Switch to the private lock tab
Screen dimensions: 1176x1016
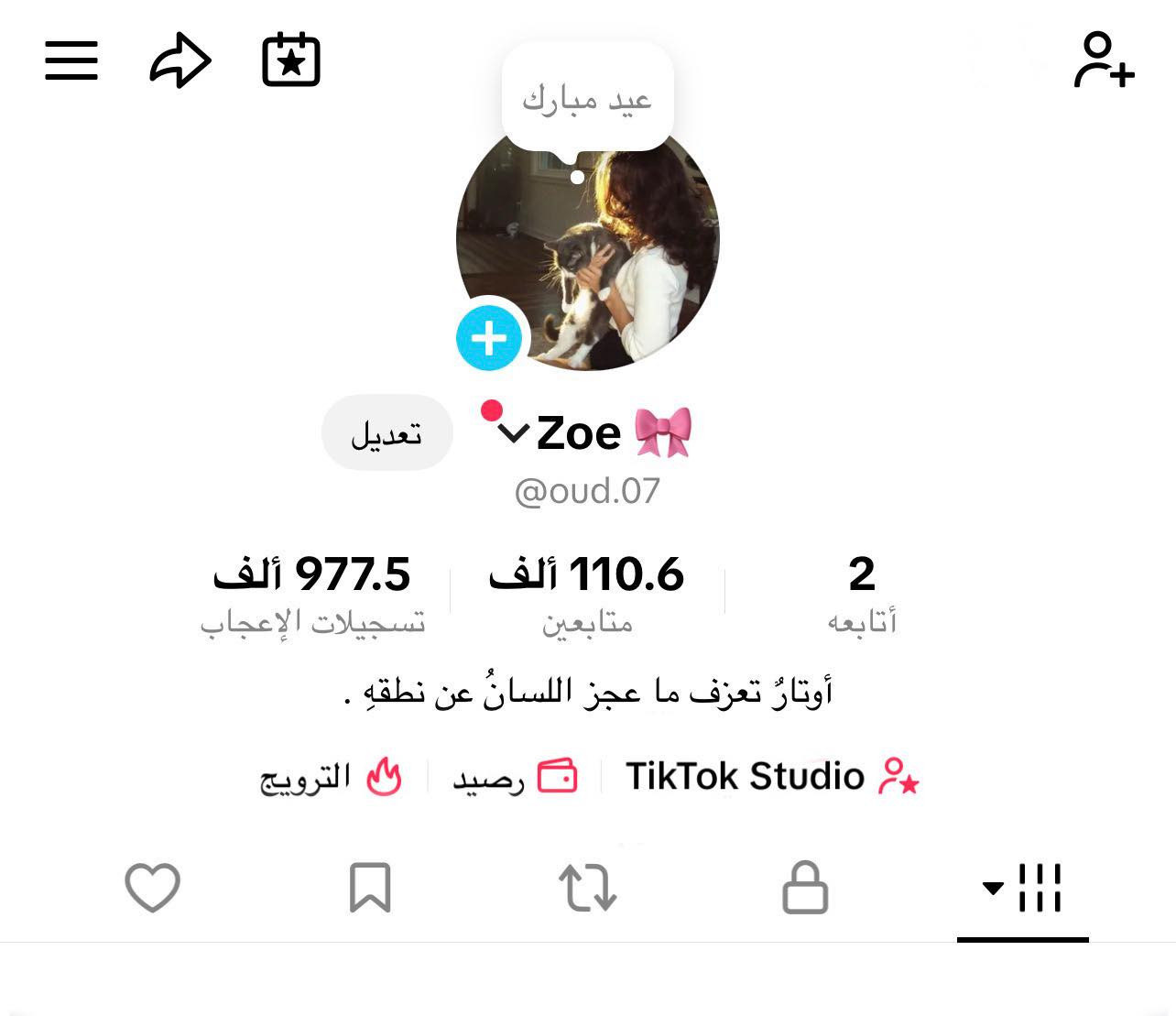click(x=805, y=887)
